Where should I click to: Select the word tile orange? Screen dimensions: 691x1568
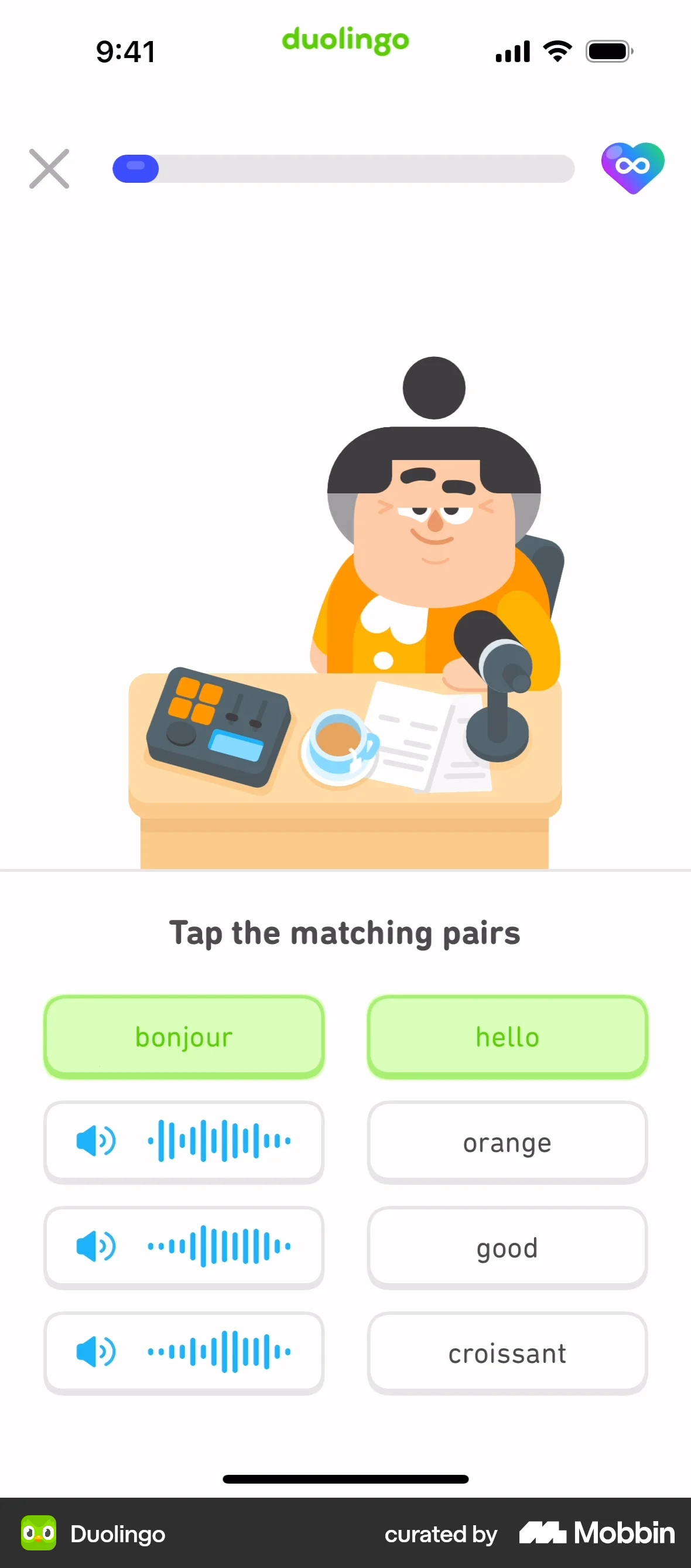[x=507, y=1142]
